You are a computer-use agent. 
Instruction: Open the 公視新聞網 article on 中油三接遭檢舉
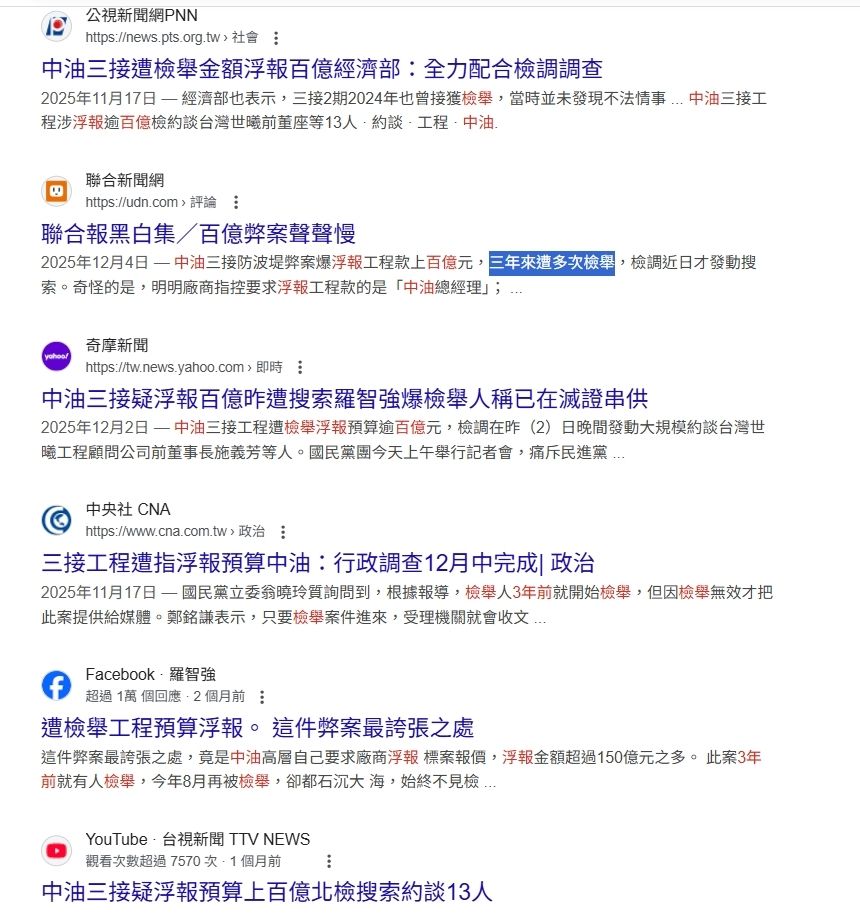[x=322, y=70]
